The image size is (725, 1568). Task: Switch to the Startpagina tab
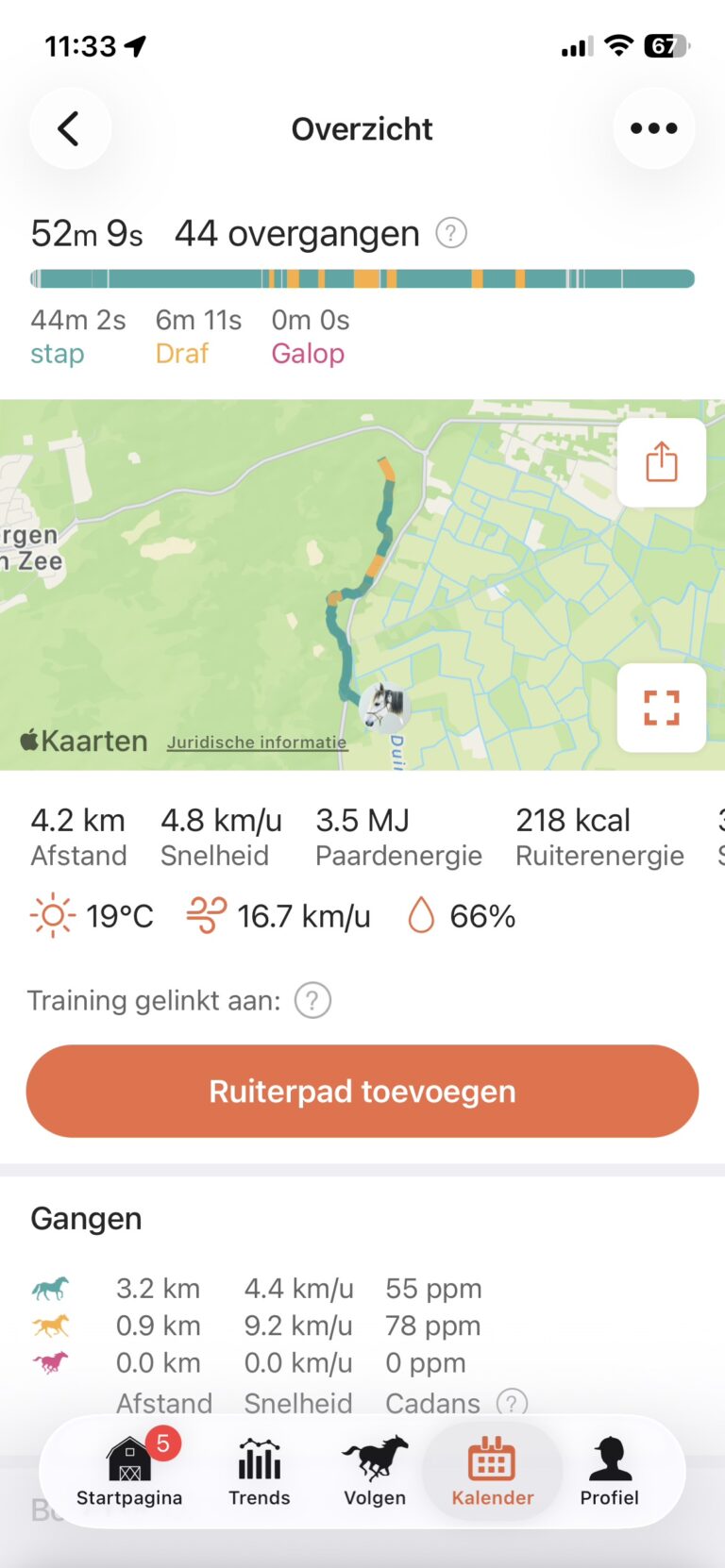tap(129, 1472)
